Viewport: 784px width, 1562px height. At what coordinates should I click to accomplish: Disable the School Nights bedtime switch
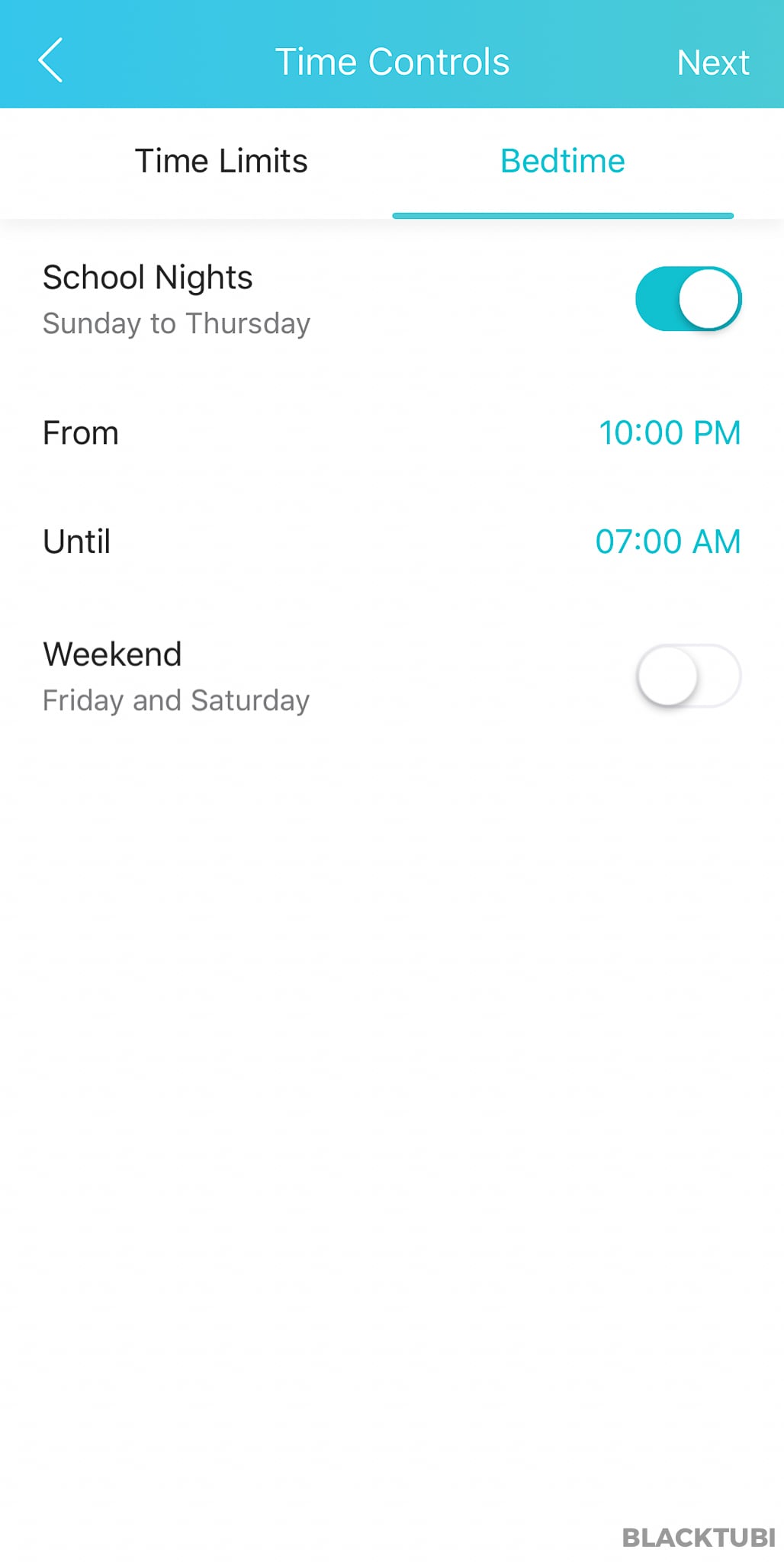pos(689,298)
